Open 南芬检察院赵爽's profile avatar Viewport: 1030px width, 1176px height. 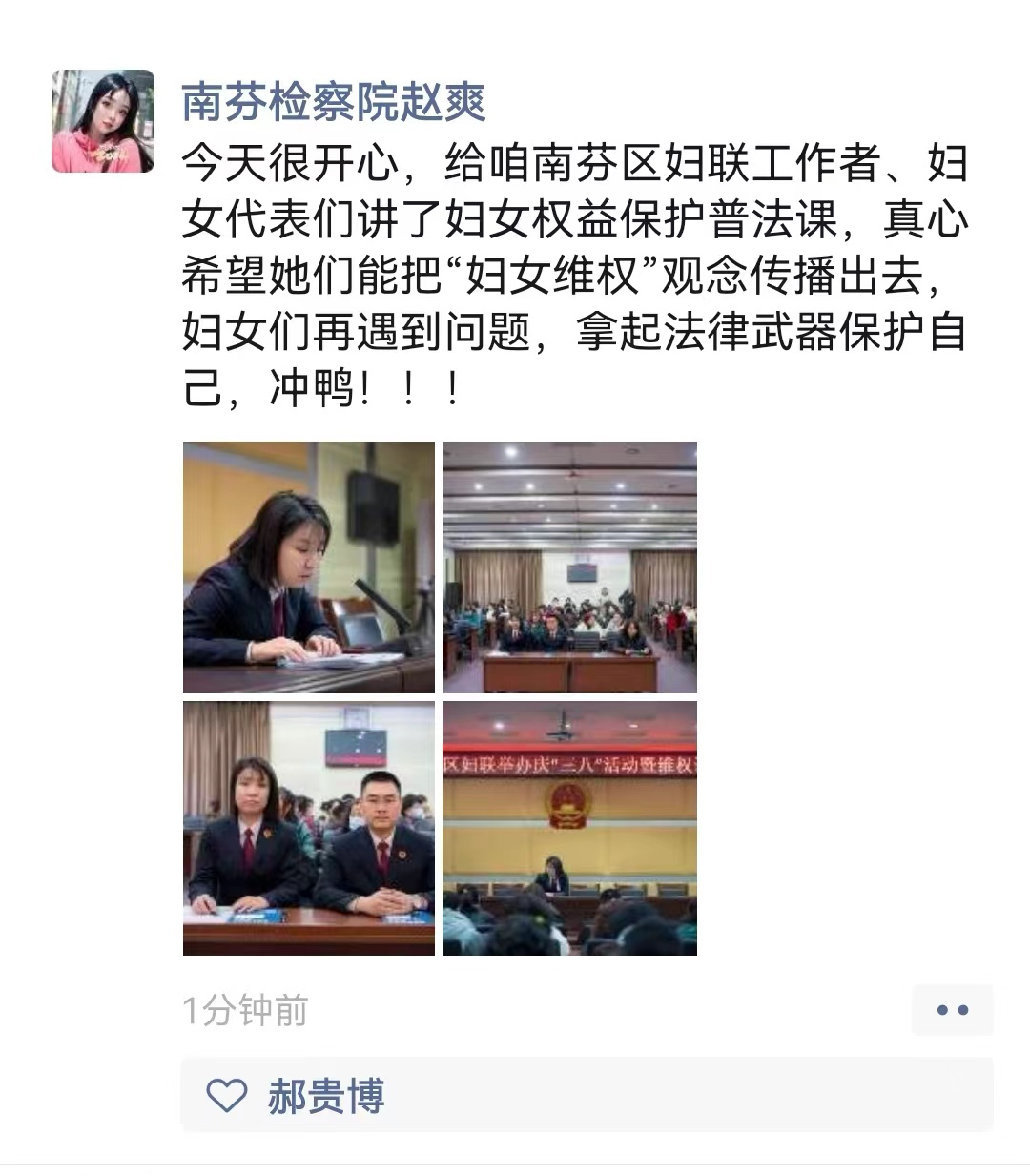[x=102, y=121]
